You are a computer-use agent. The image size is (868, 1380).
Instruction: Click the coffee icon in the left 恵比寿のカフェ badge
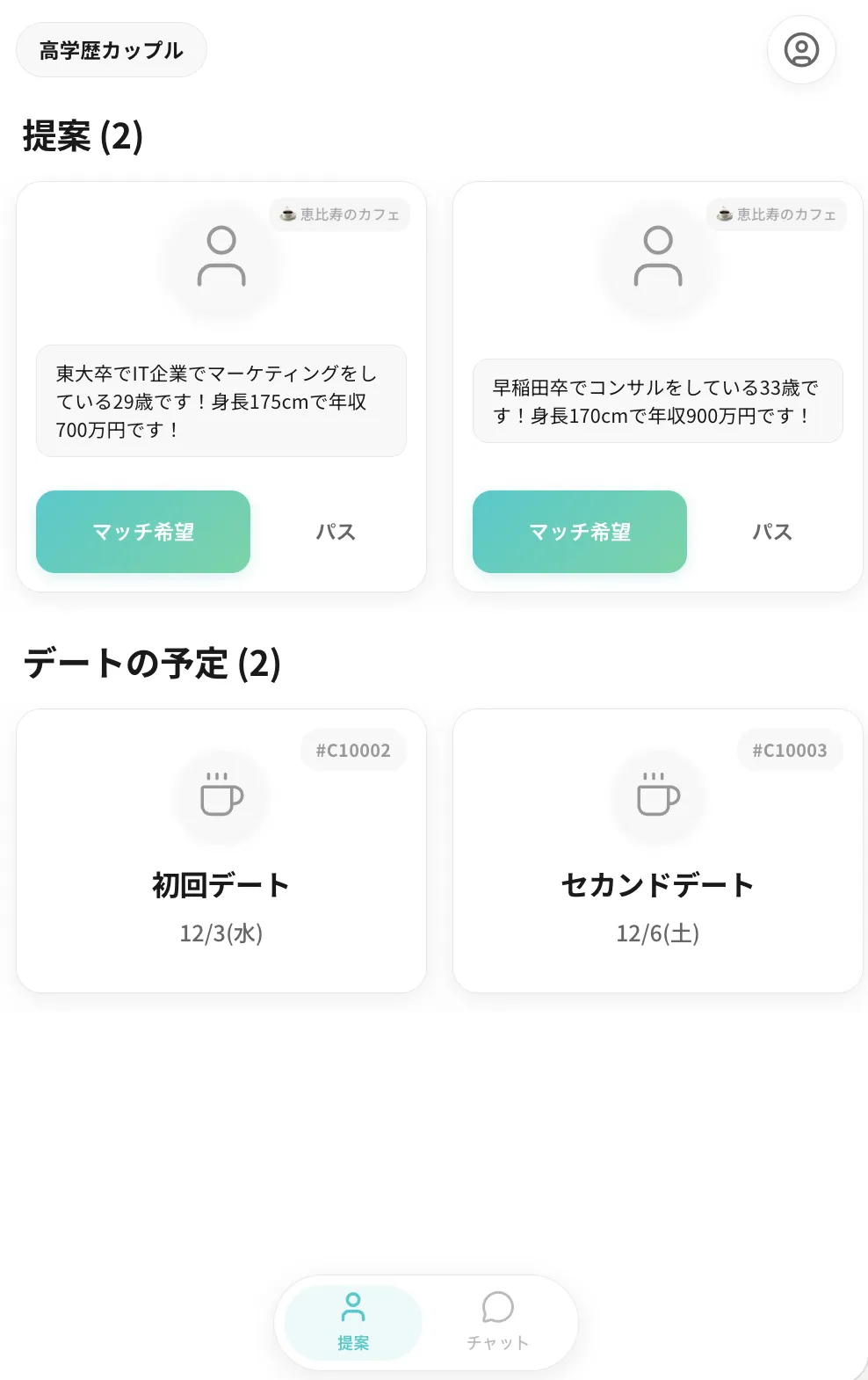tap(285, 214)
